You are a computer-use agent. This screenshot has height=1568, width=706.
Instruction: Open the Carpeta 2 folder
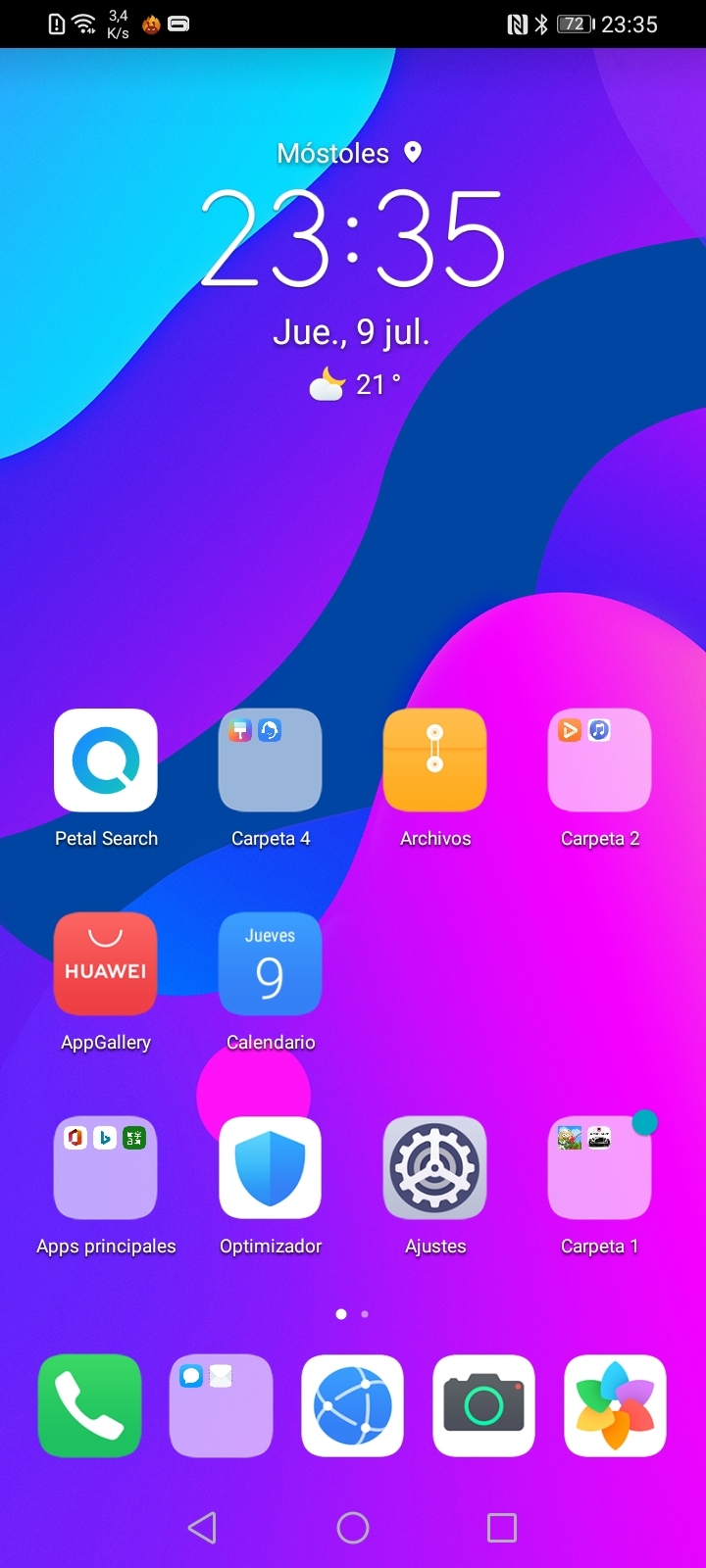tap(599, 760)
